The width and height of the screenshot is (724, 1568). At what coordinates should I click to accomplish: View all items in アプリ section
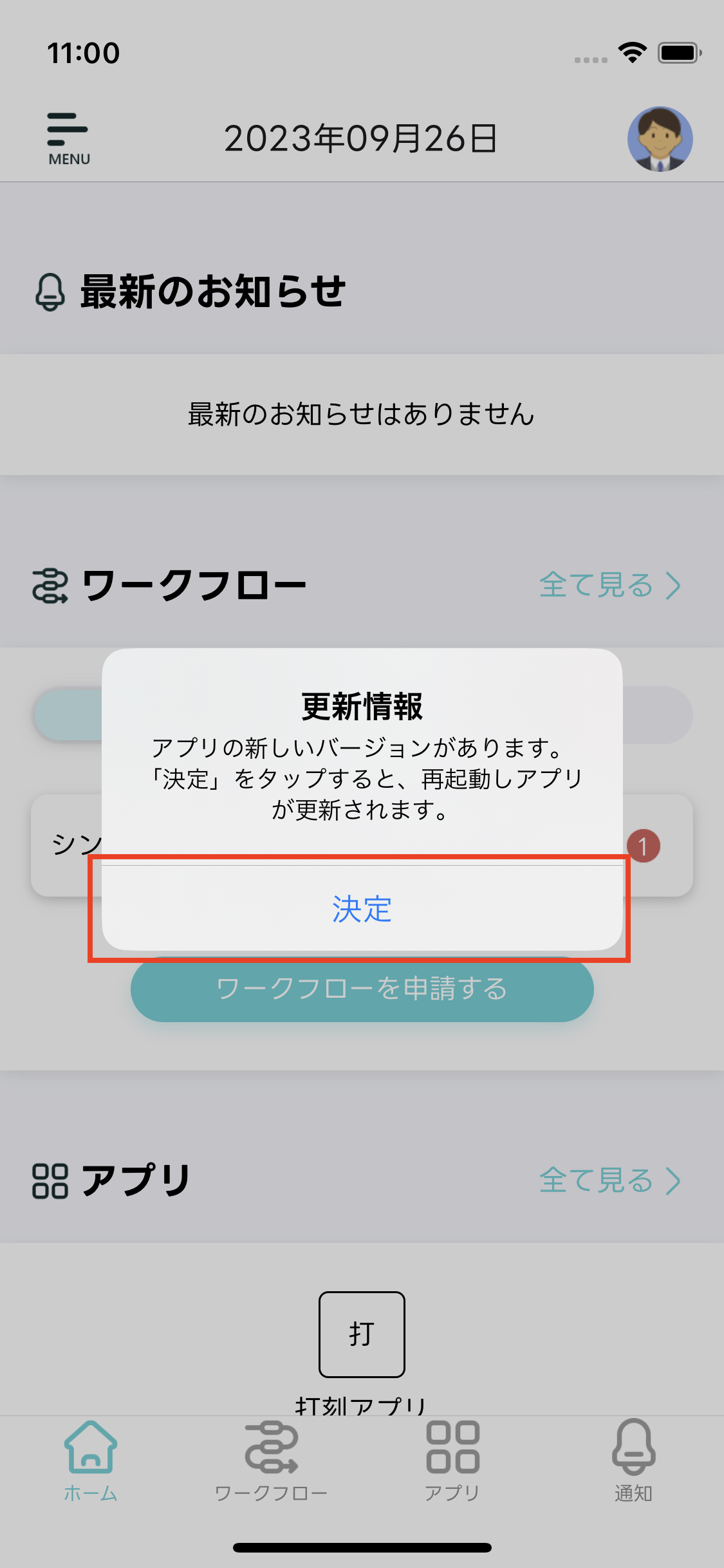pyautogui.click(x=609, y=1181)
